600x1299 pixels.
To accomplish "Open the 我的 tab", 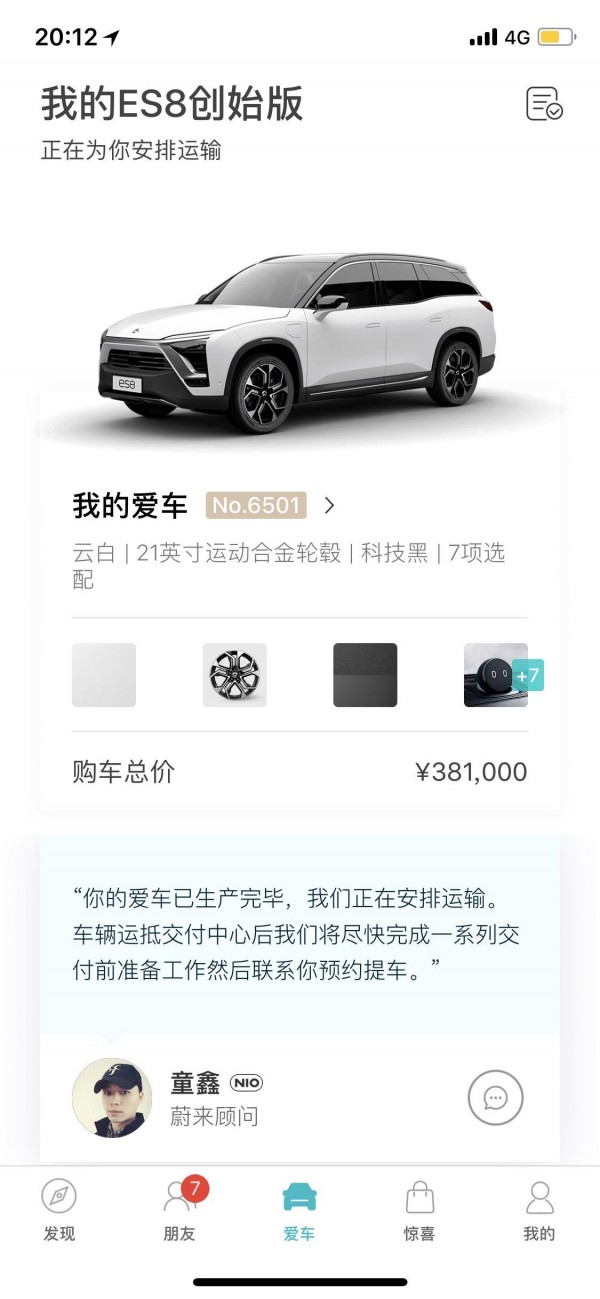I will coord(539,1210).
